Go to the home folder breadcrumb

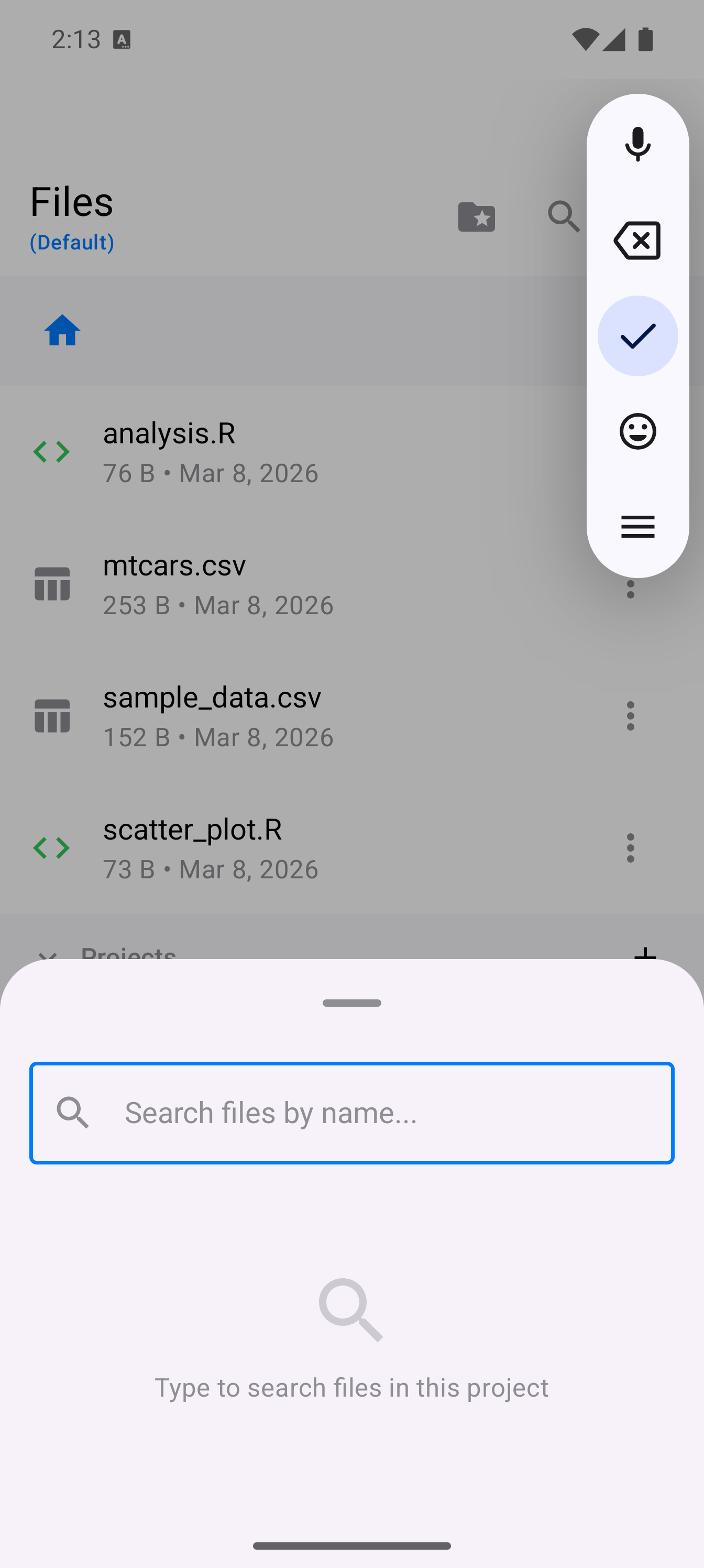coord(62,331)
